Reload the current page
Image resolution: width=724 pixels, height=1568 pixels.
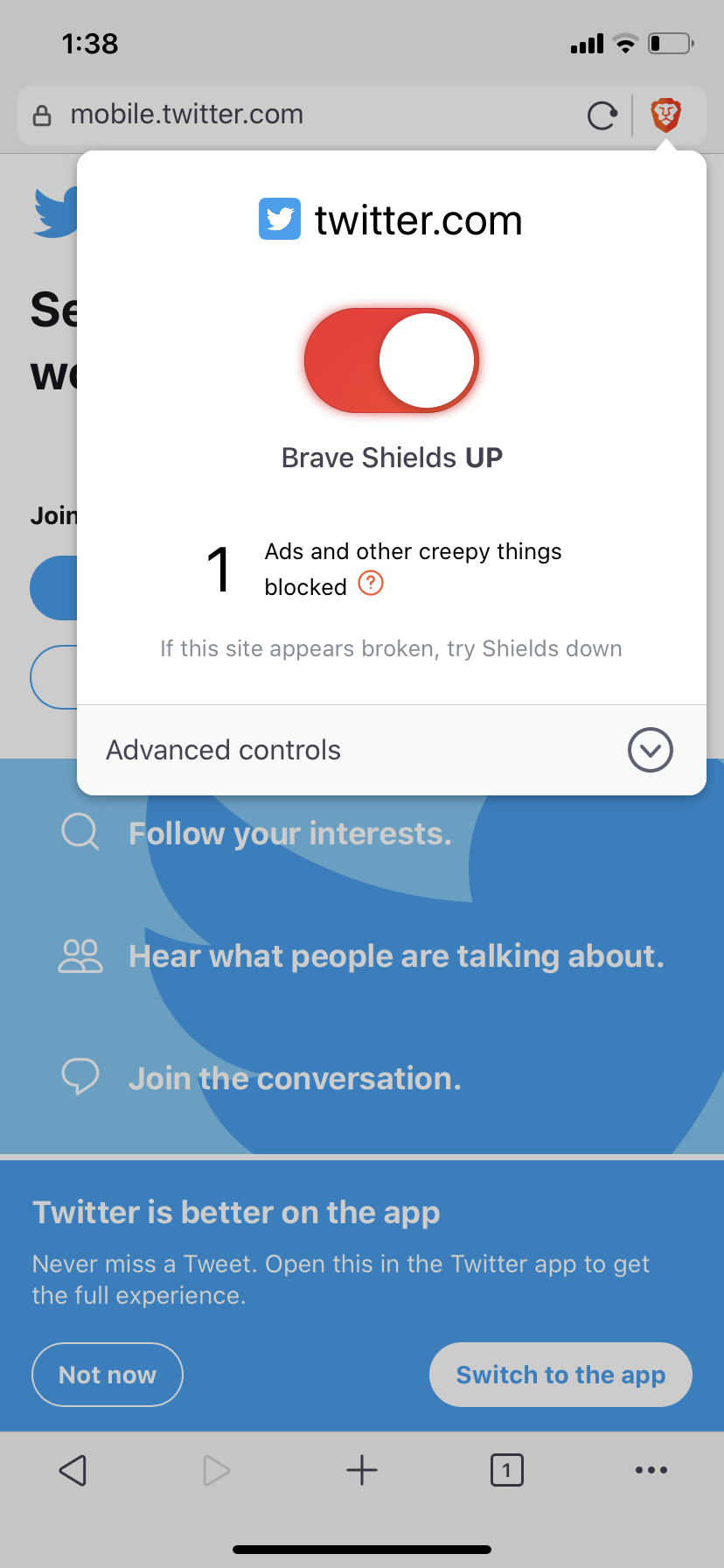click(x=602, y=115)
